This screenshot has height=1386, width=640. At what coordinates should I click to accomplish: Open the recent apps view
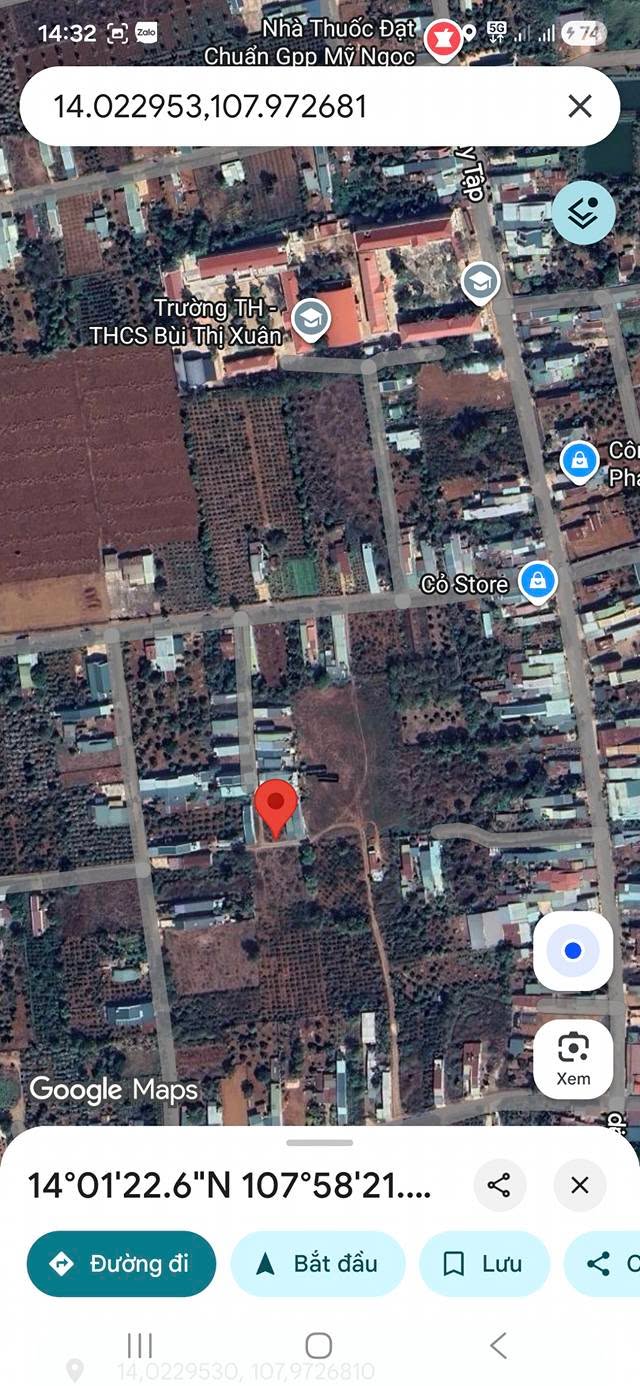(x=140, y=1345)
